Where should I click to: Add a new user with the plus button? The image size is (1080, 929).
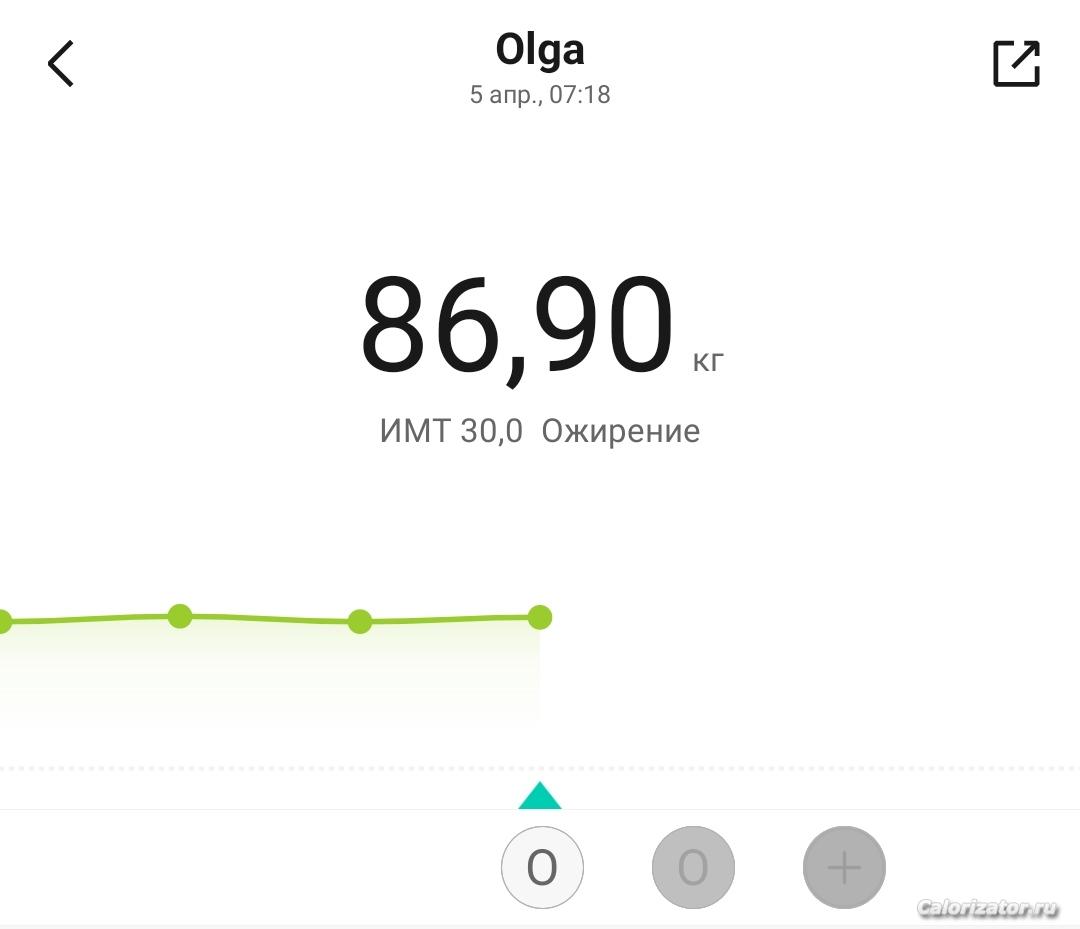point(844,867)
